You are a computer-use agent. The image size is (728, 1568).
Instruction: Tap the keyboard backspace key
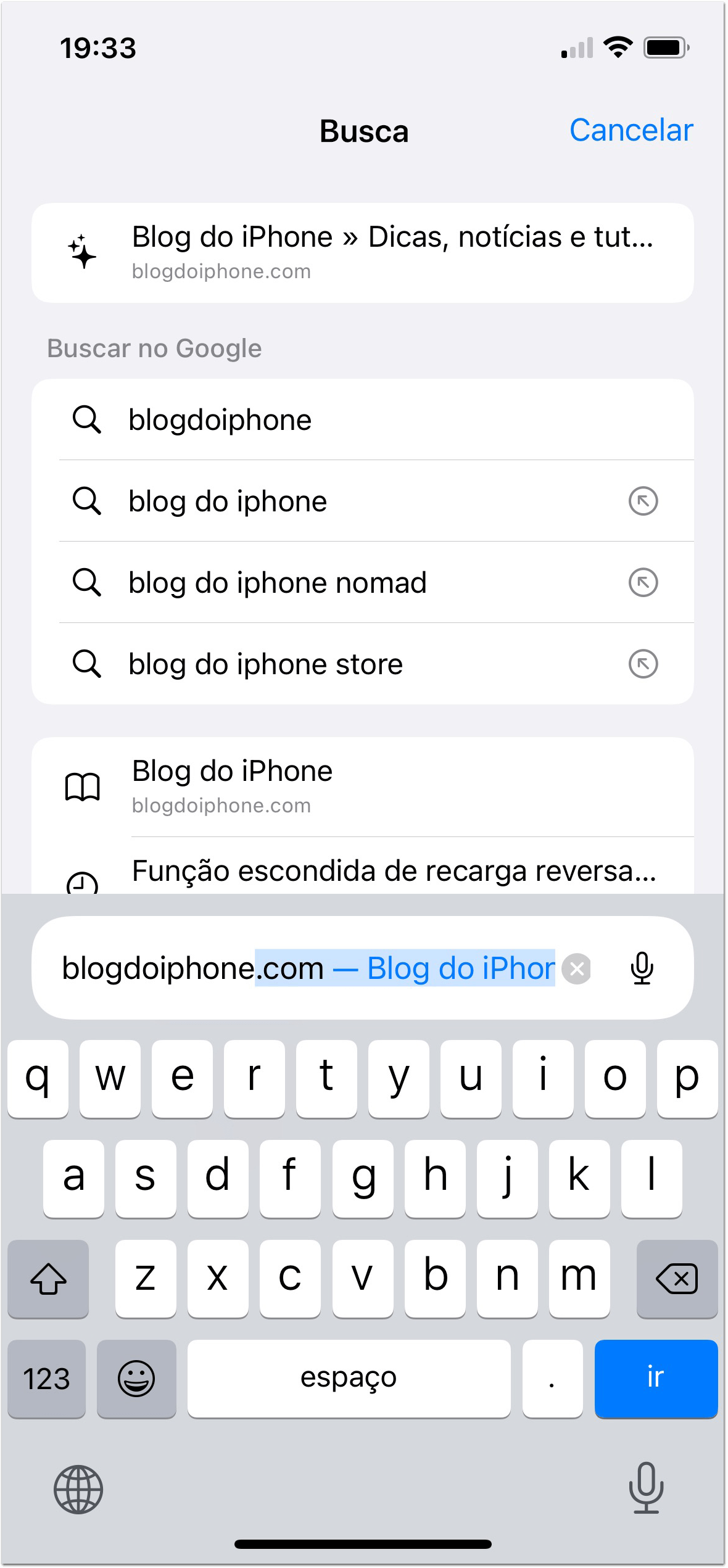click(677, 1279)
